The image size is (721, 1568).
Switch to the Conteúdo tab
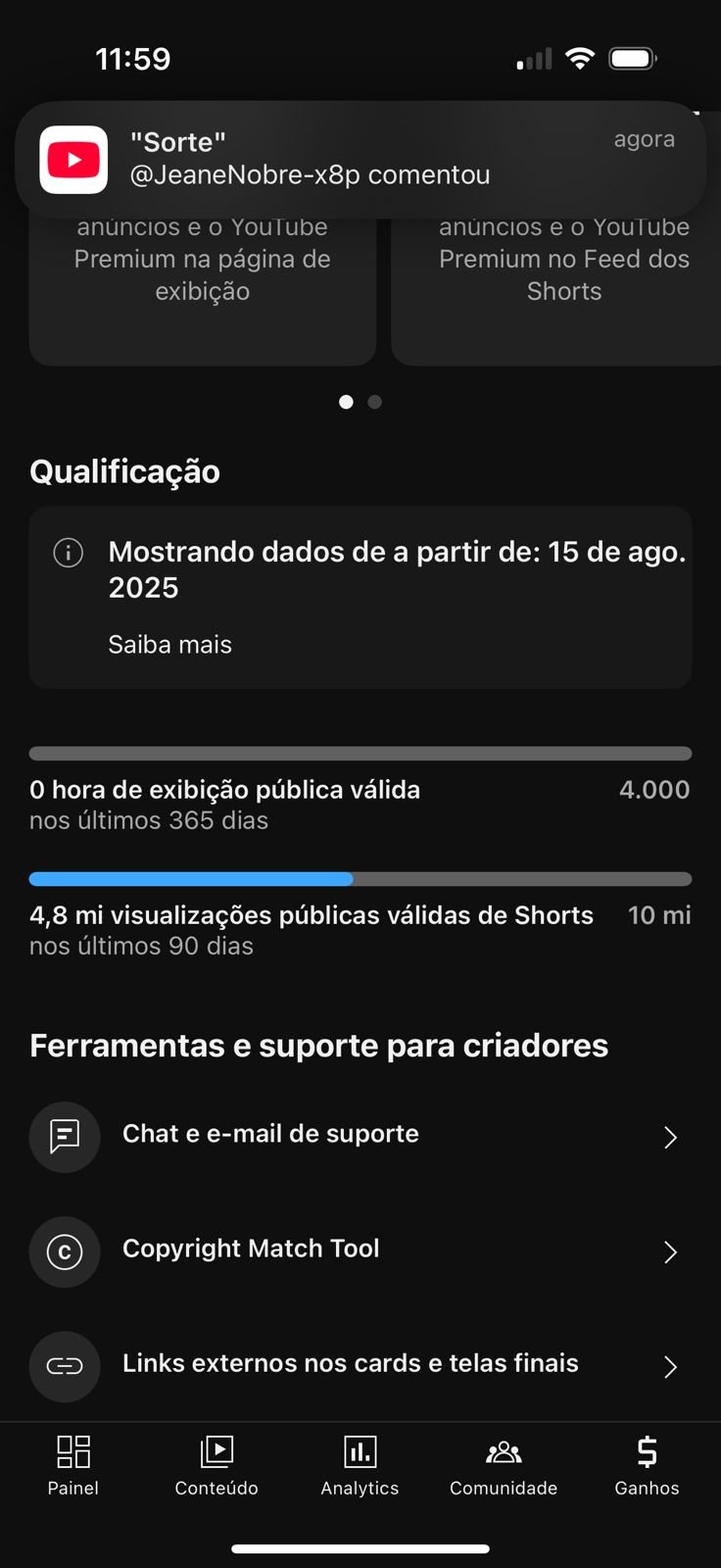(216, 1465)
